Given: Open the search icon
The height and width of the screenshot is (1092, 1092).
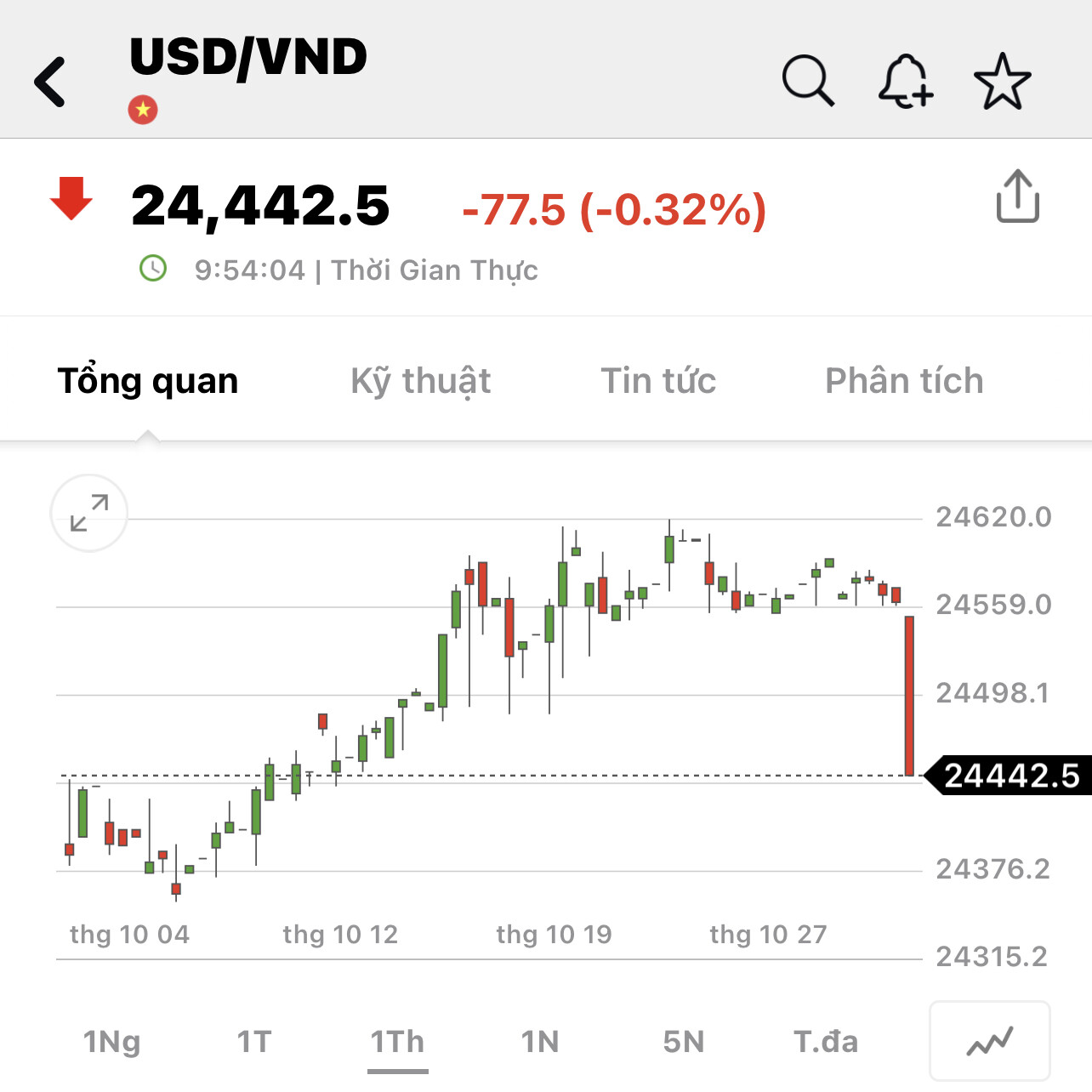Looking at the screenshot, I should point(807,82).
